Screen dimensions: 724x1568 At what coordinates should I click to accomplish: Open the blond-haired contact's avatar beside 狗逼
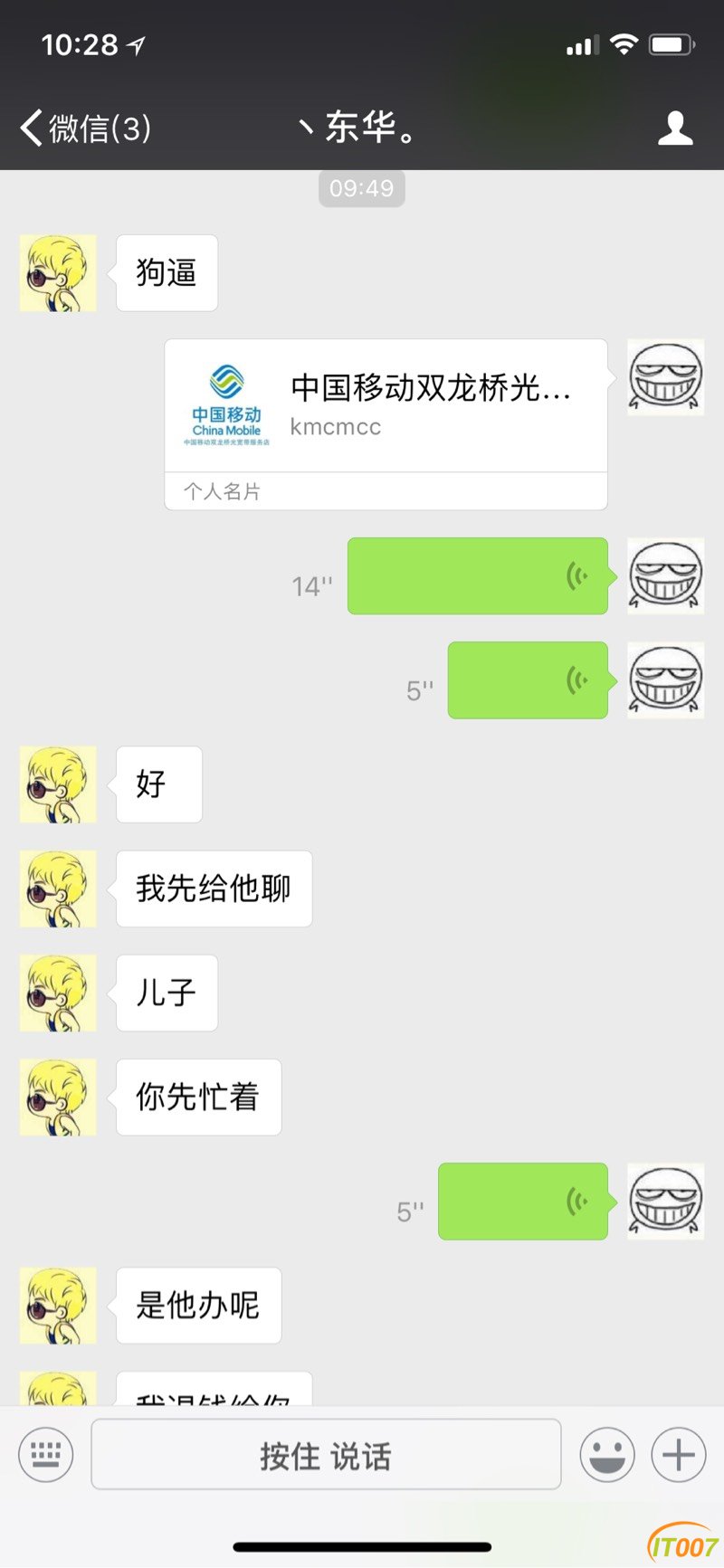(58, 272)
